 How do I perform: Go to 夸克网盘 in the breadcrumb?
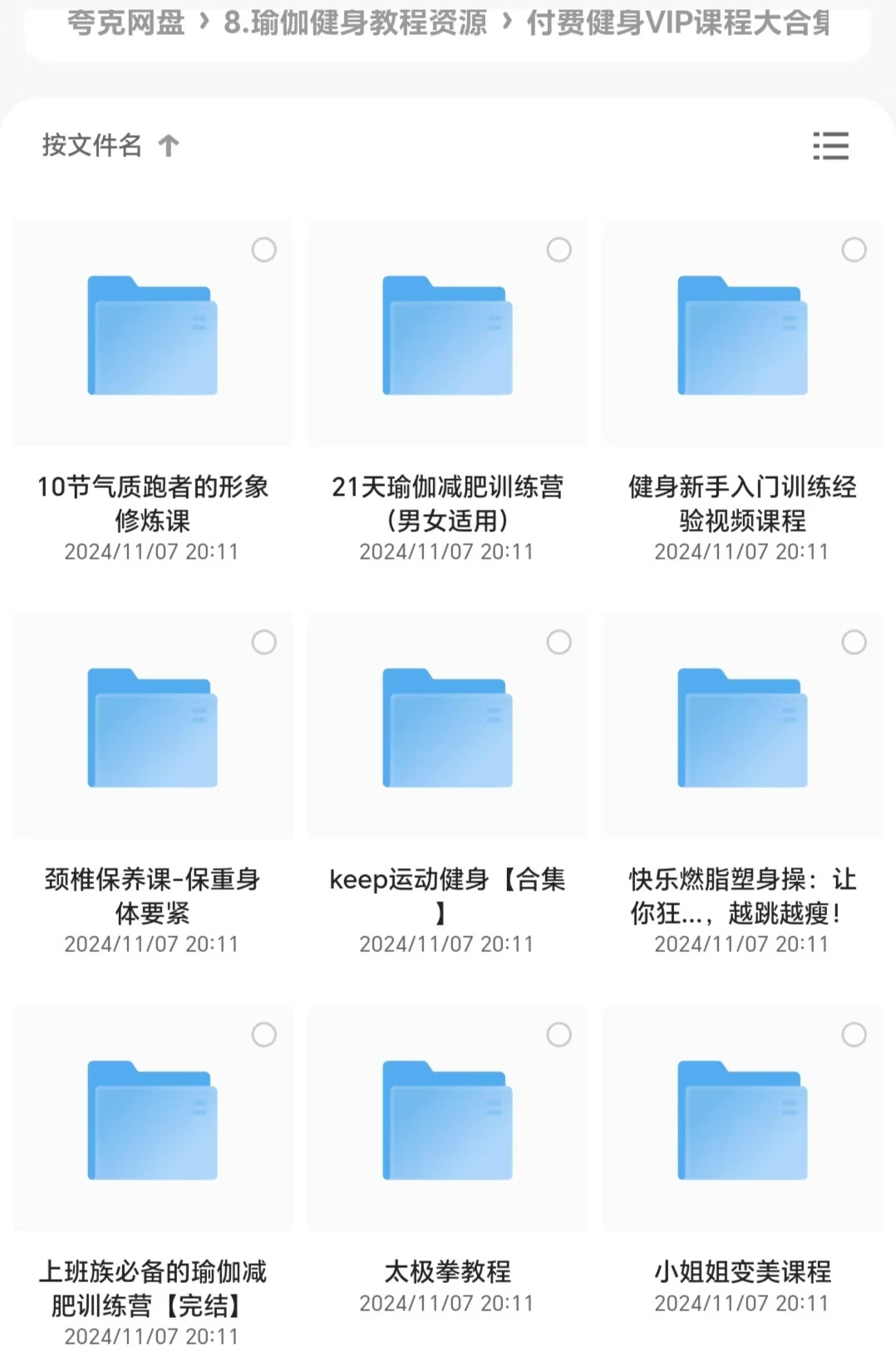pos(126,23)
